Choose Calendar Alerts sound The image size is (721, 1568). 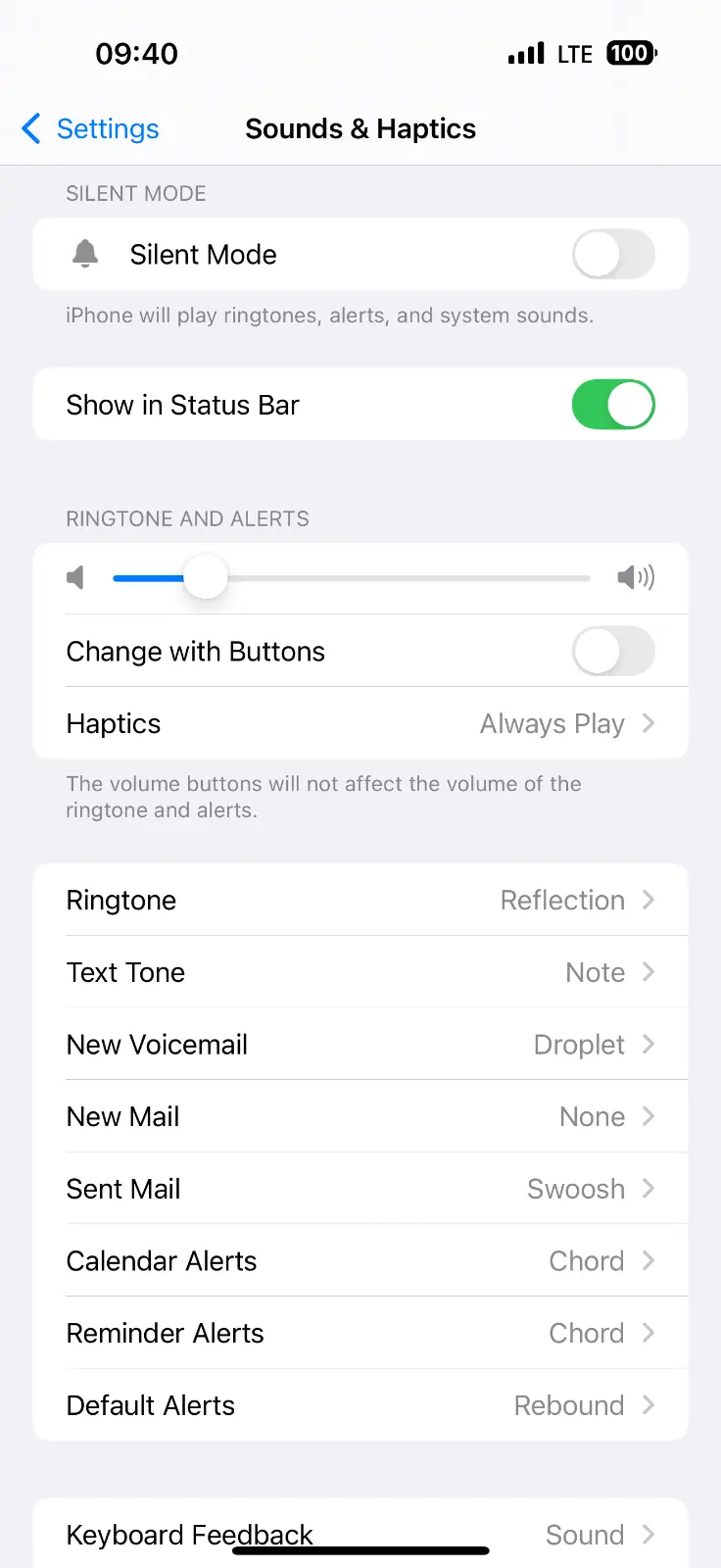click(360, 1261)
